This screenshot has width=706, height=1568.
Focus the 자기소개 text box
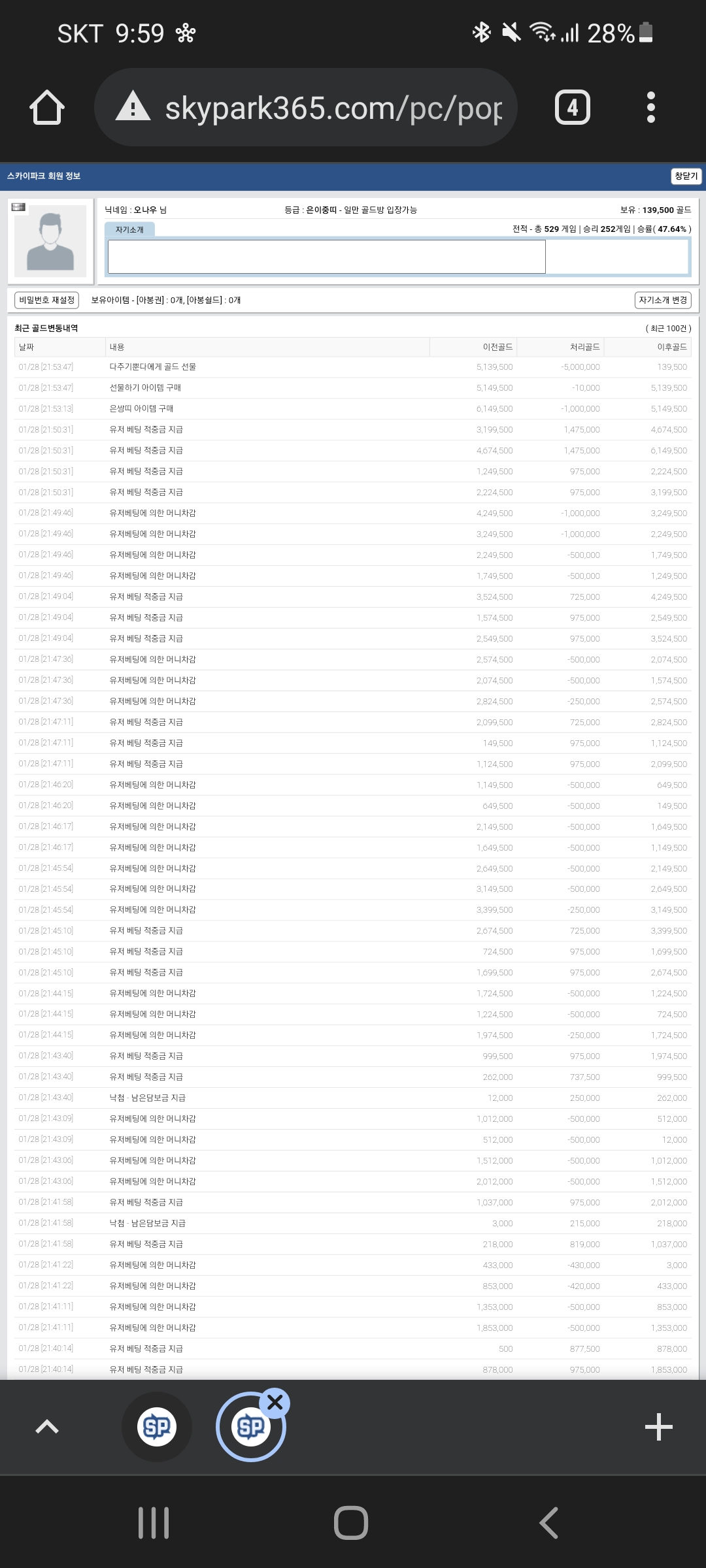pyautogui.click(x=326, y=256)
